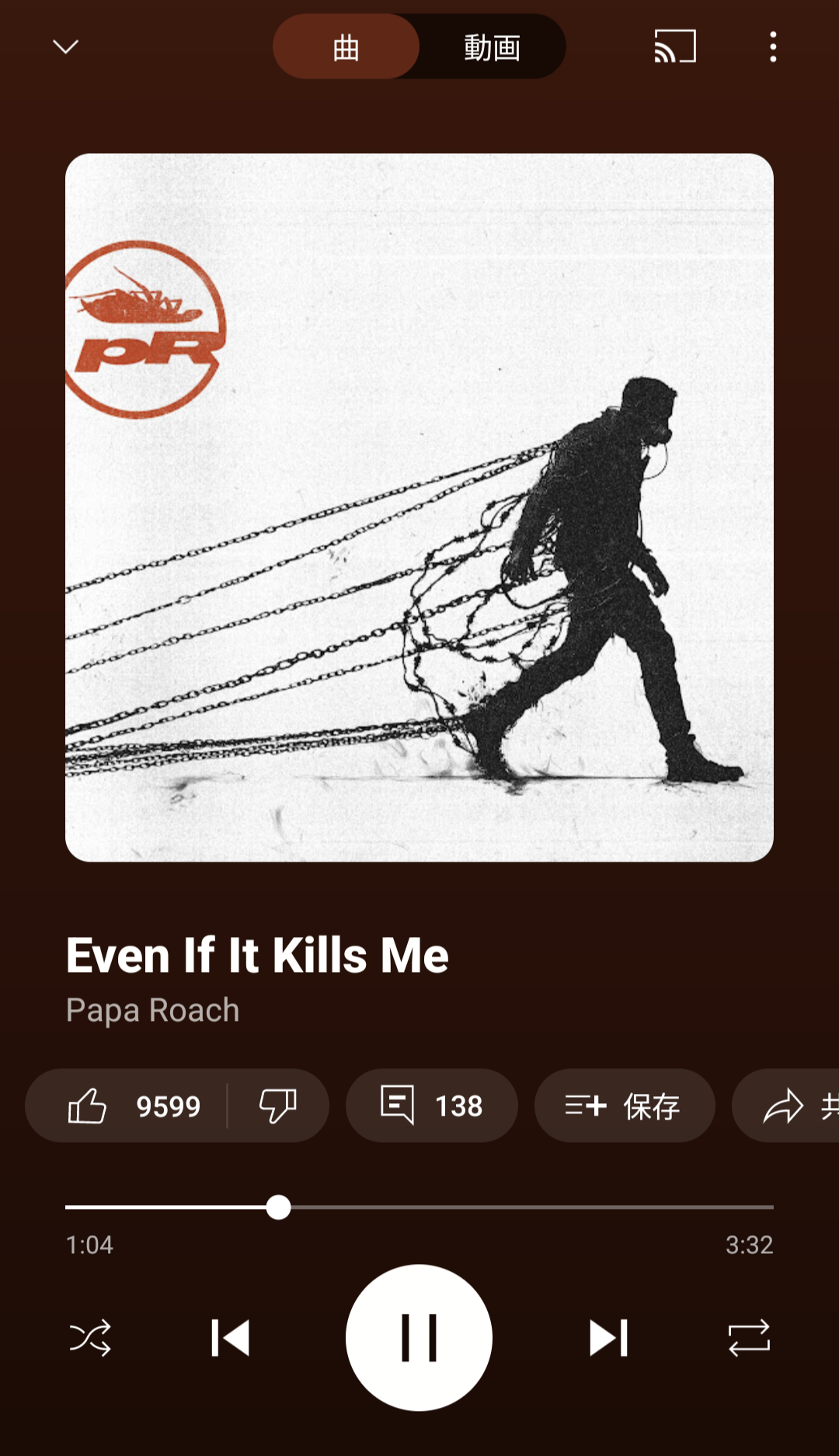Open Papa Roach artist page
Screen dimensions: 839x1456
[x=153, y=1010]
